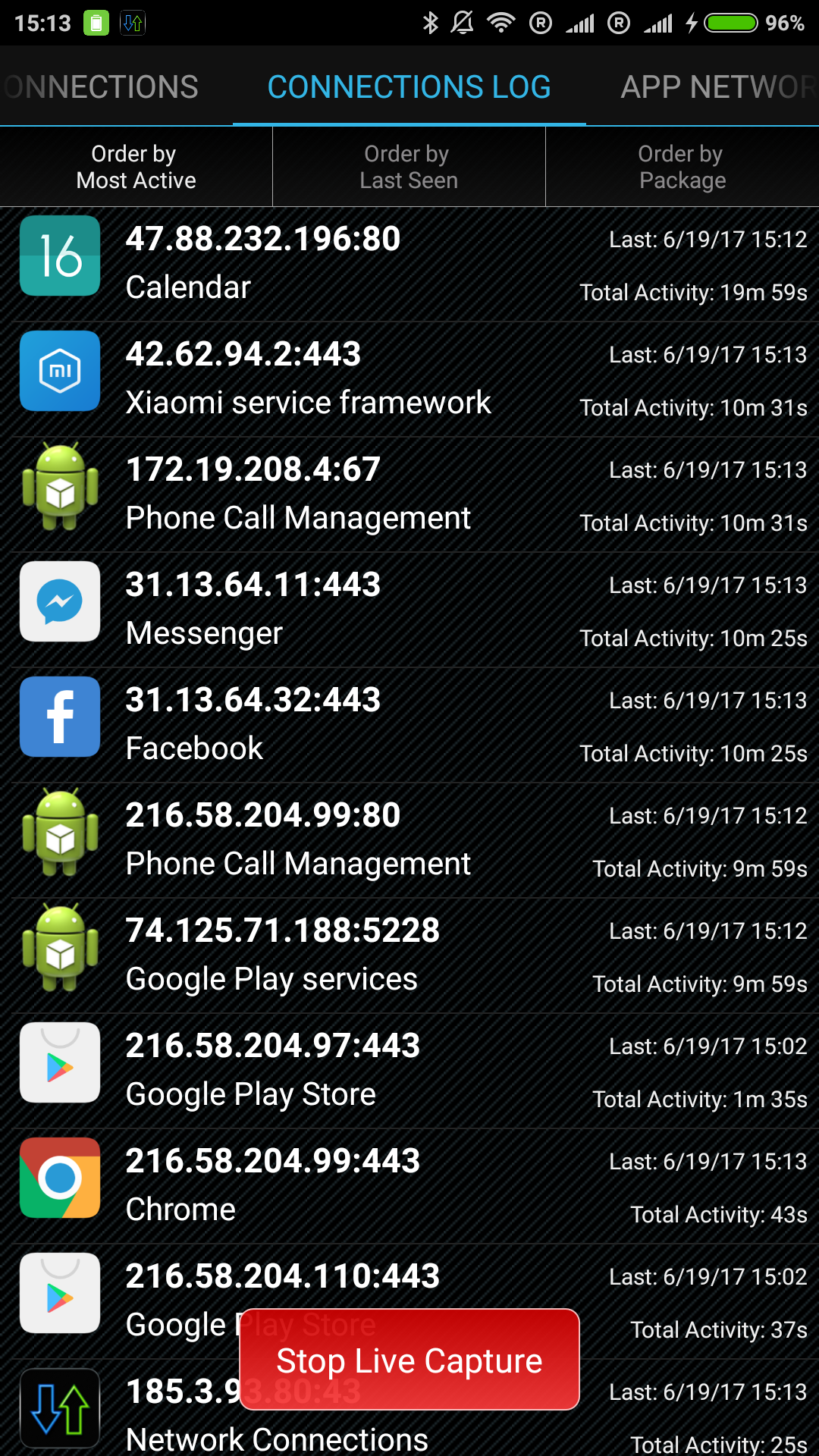Open the Xiaomi service framework connection entry
This screenshot has height=1456, width=819.
(409, 379)
